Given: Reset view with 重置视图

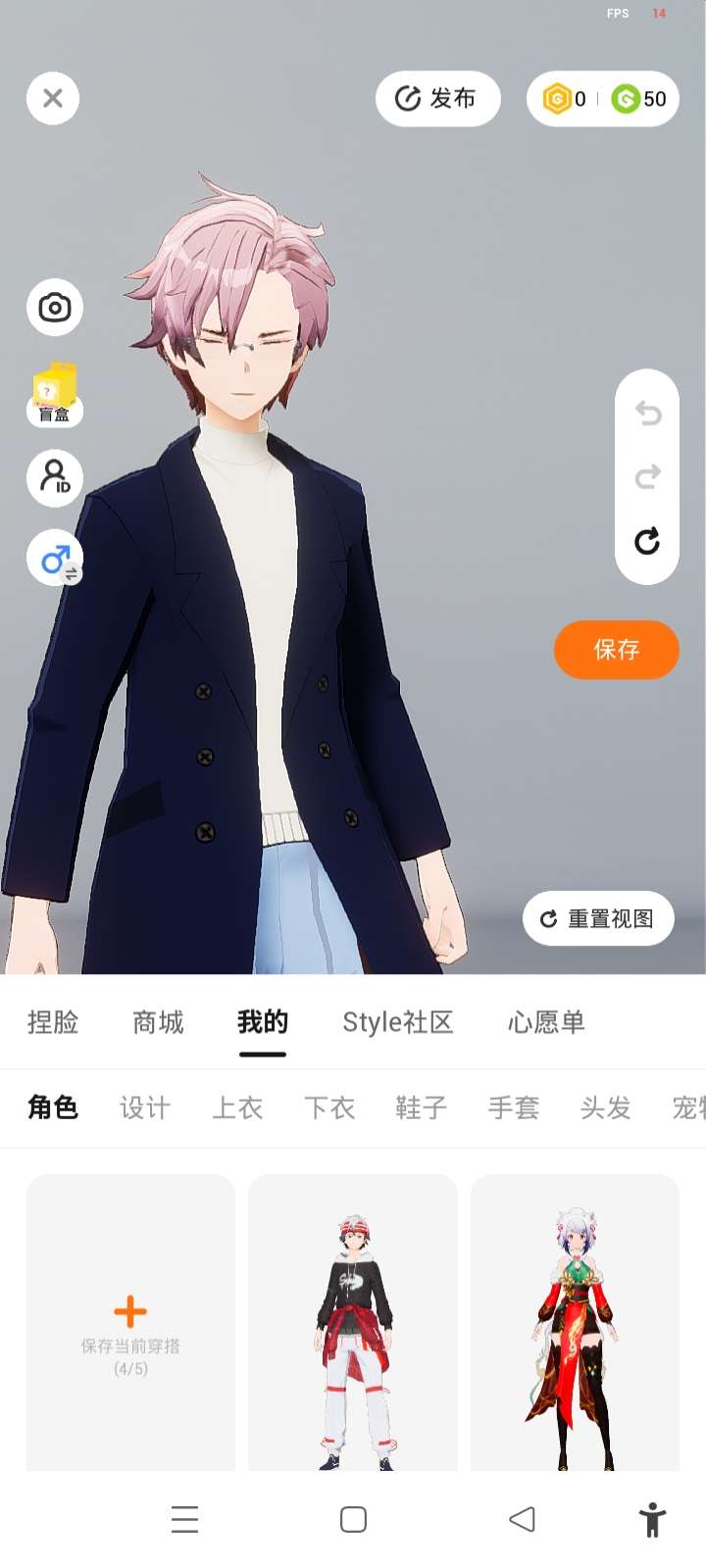Looking at the screenshot, I should (598, 918).
